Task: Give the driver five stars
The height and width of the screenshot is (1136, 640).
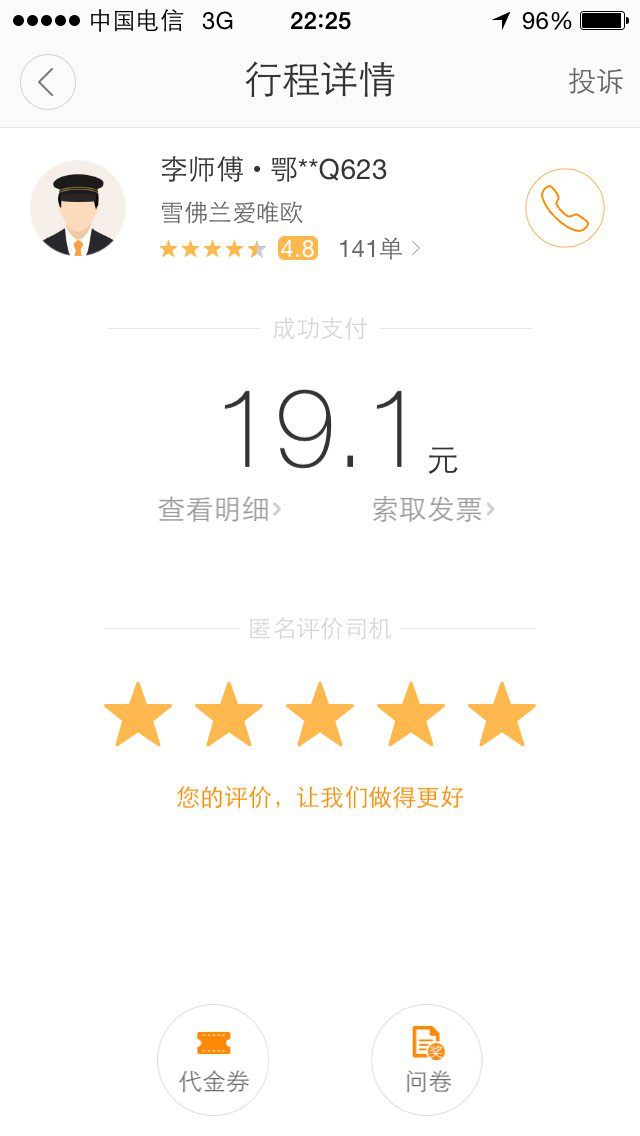Action: click(x=502, y=714)
